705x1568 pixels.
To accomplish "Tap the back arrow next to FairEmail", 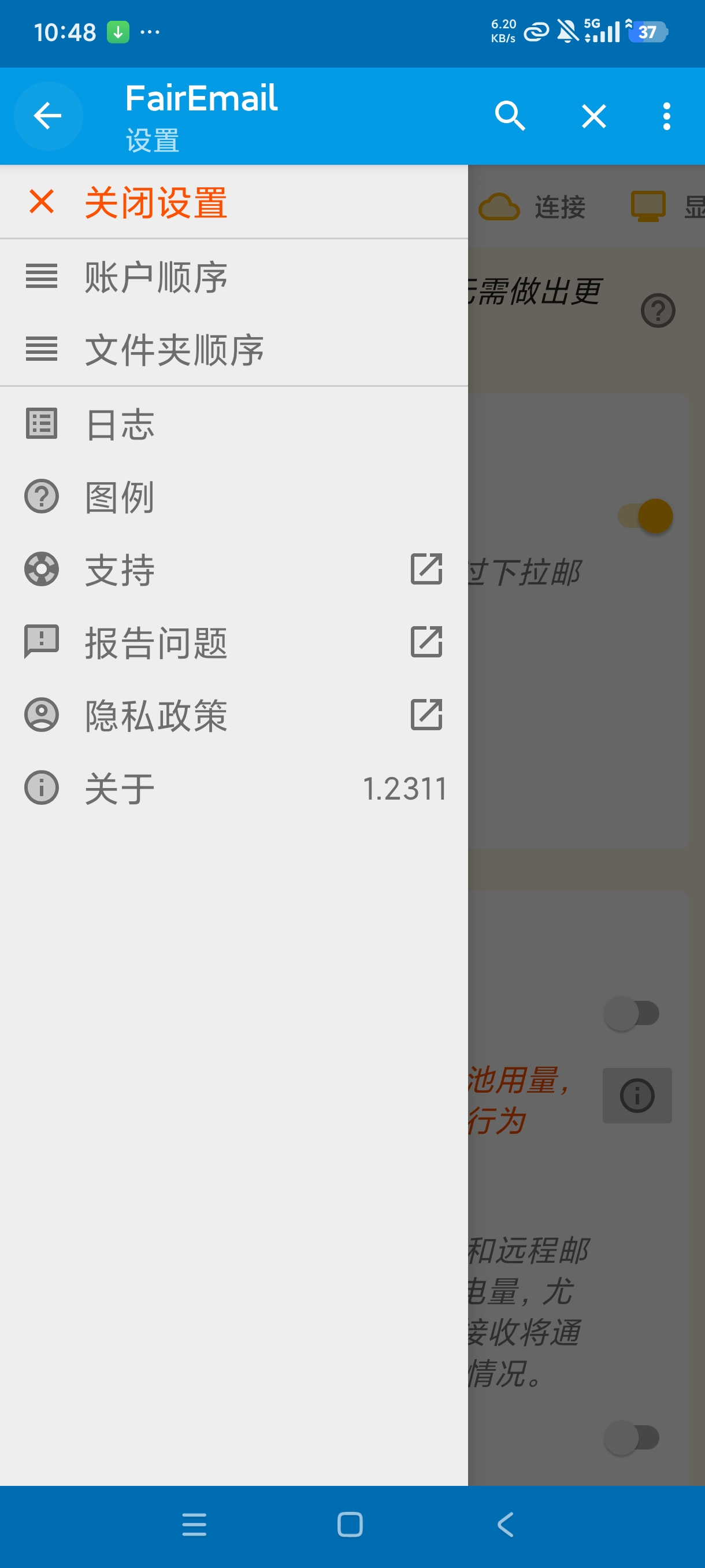I will tap(46, 116).
